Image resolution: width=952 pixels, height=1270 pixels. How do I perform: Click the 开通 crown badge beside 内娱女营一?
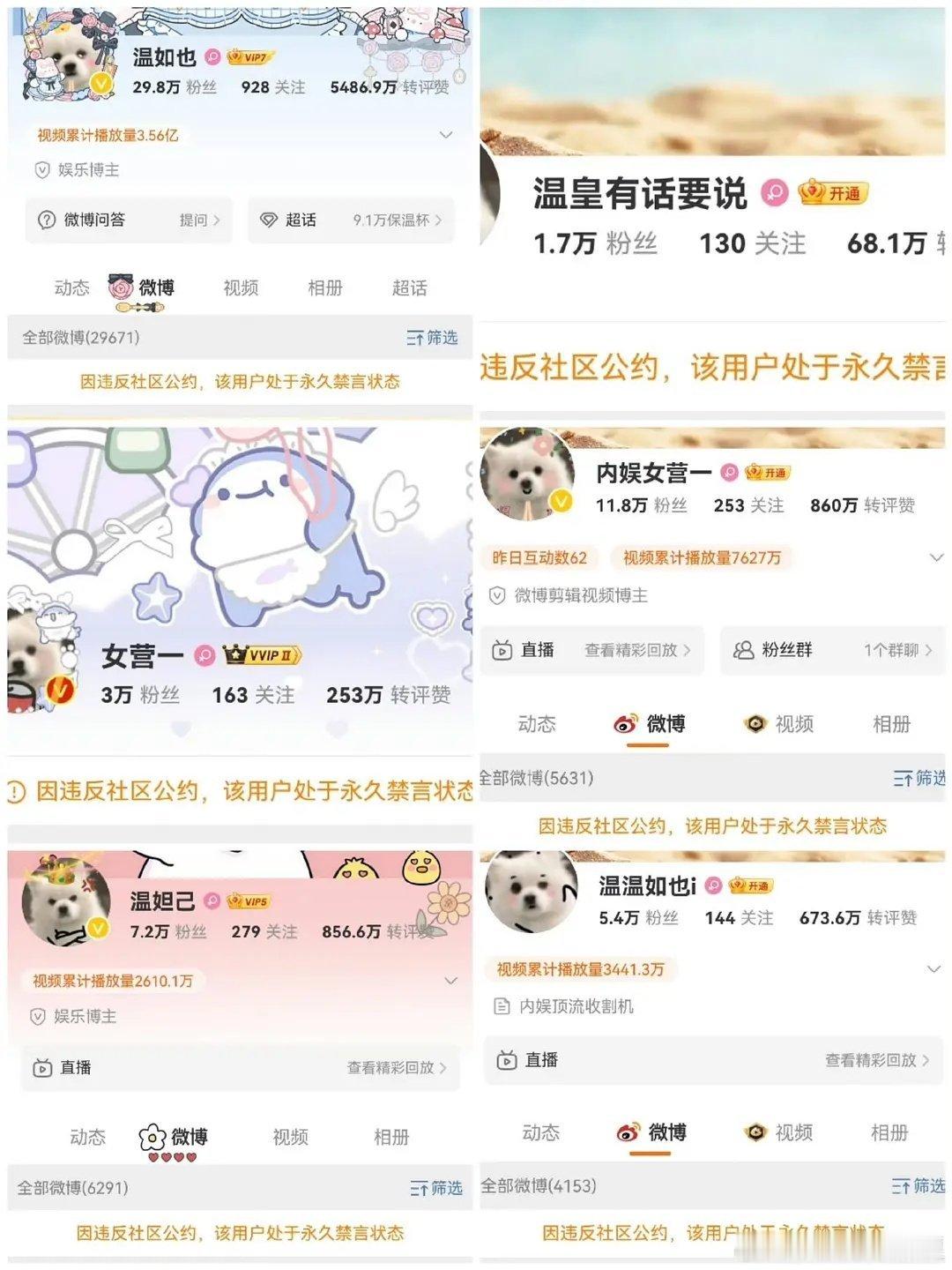pyautogui.click(x=767, y=473)
